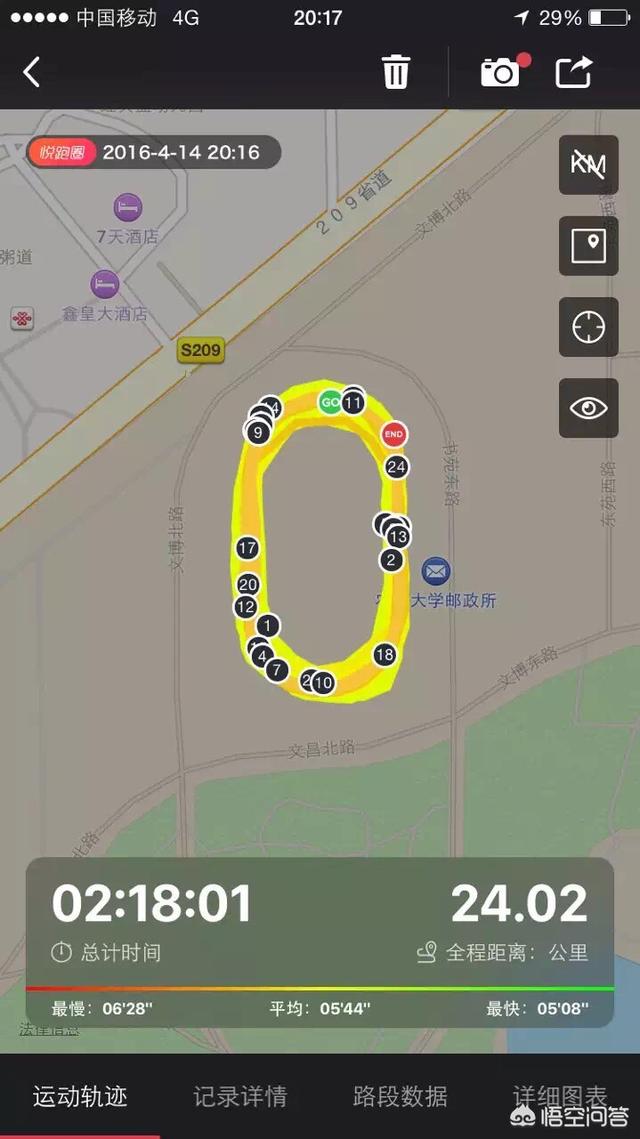Recenter the map with the crosshair button

(x=588, y=327)
